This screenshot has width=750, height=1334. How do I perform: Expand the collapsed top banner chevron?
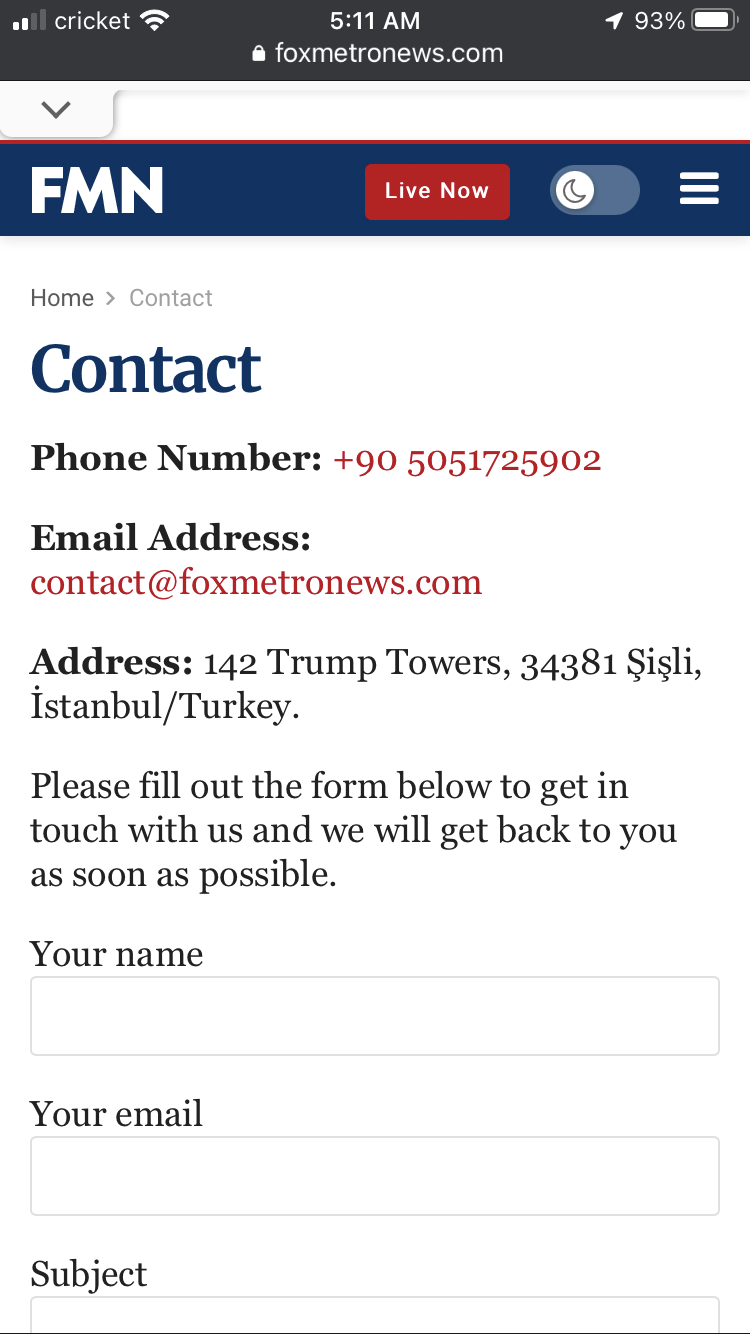tap(56, 110)
